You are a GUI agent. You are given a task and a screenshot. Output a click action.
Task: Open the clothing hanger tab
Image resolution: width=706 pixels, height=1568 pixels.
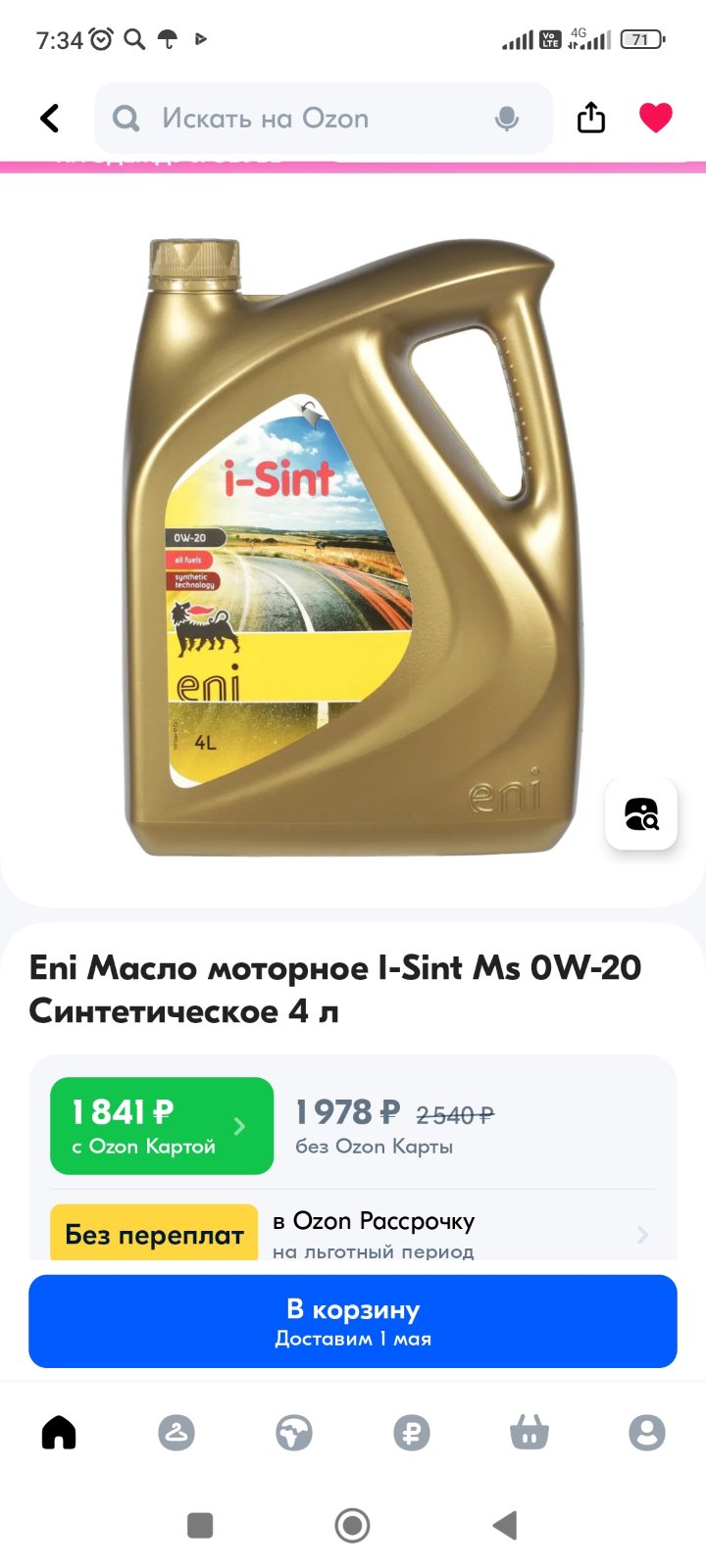[176, 1433]
